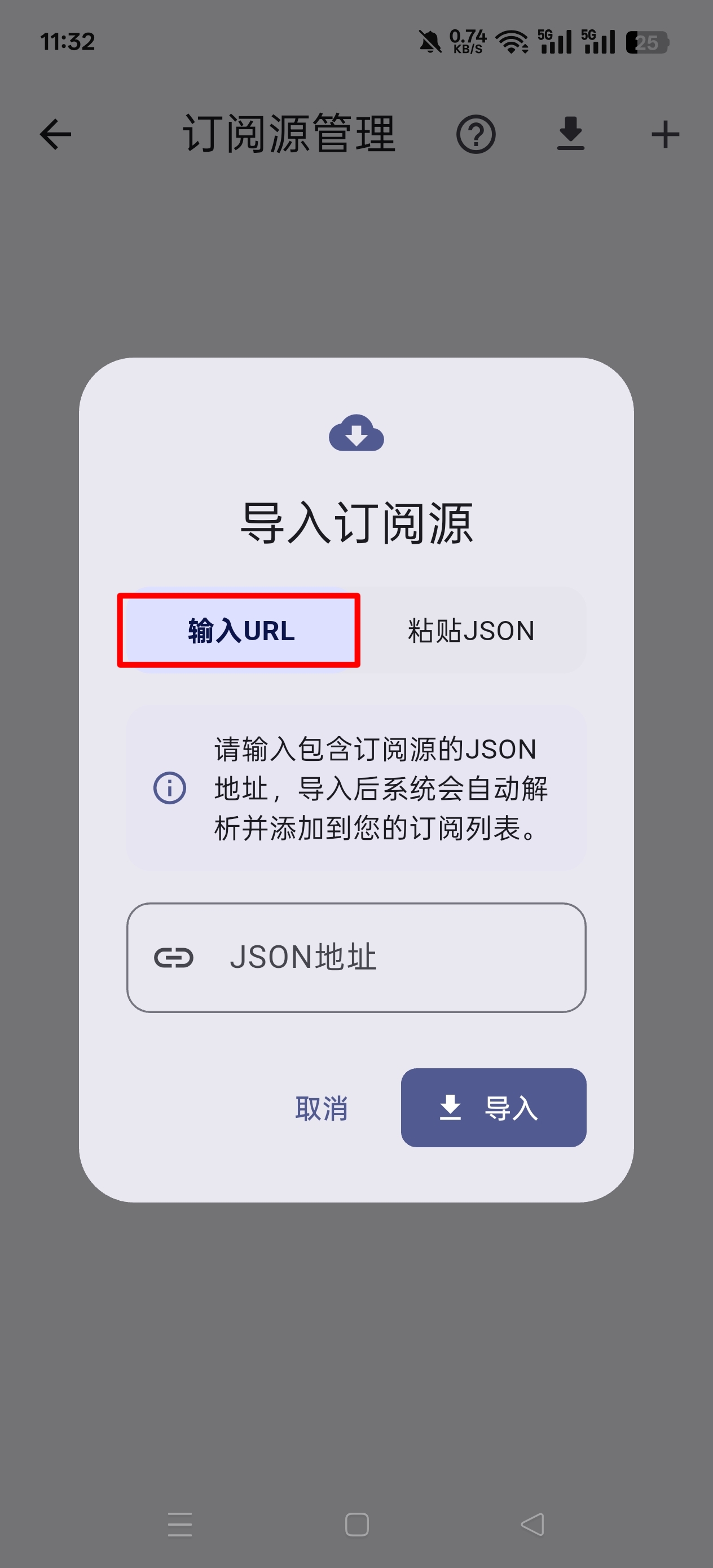Switch to the 粘贴JSON tab
This screenshot has height=1568, width=713.
pyautogui.click(x=470, y=630)
